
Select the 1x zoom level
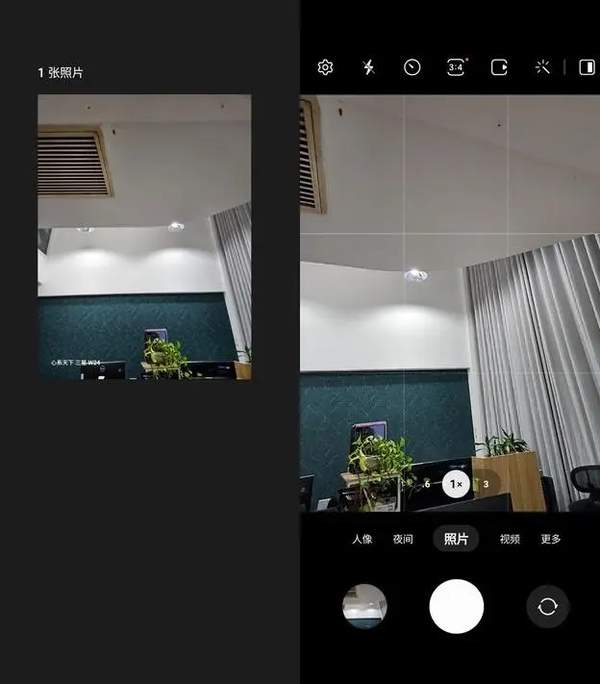[456, 484]
